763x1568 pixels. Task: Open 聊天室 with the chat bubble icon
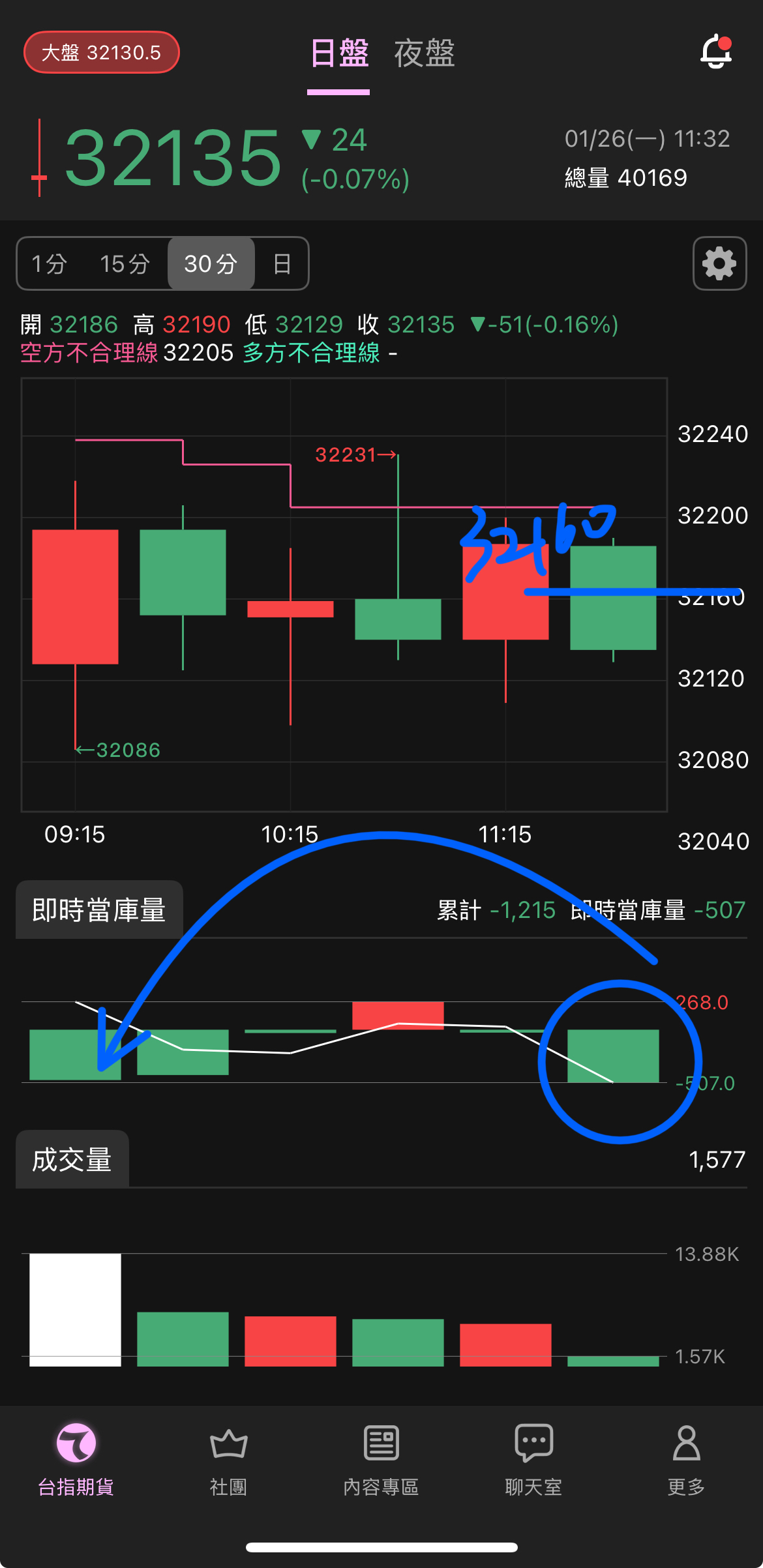click(533, 1460)
